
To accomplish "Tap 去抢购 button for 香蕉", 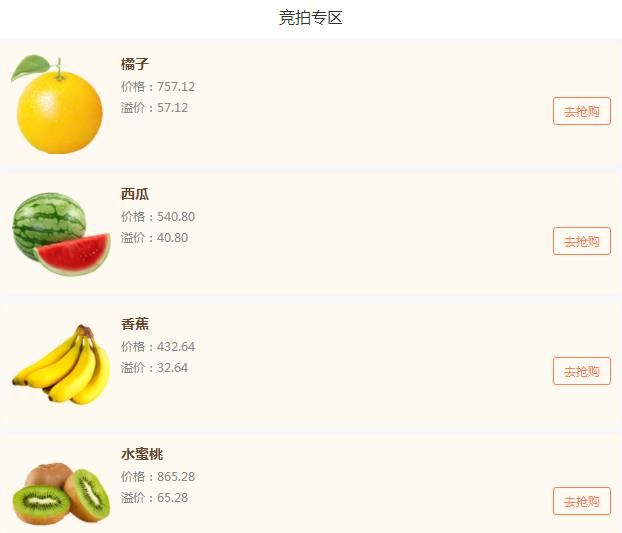I will [x=581, y=371].
